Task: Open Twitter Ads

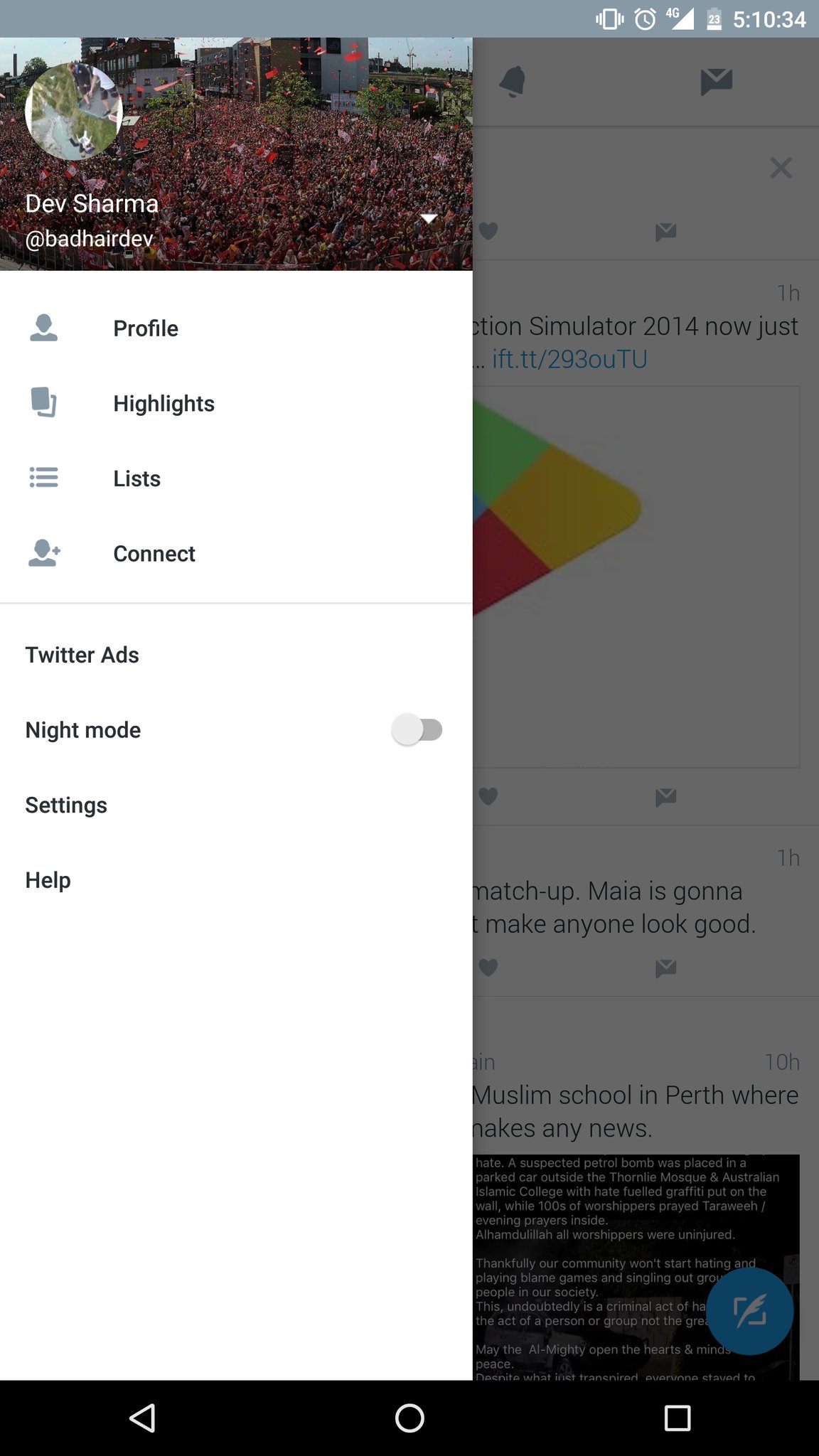Action: (236, 655)
